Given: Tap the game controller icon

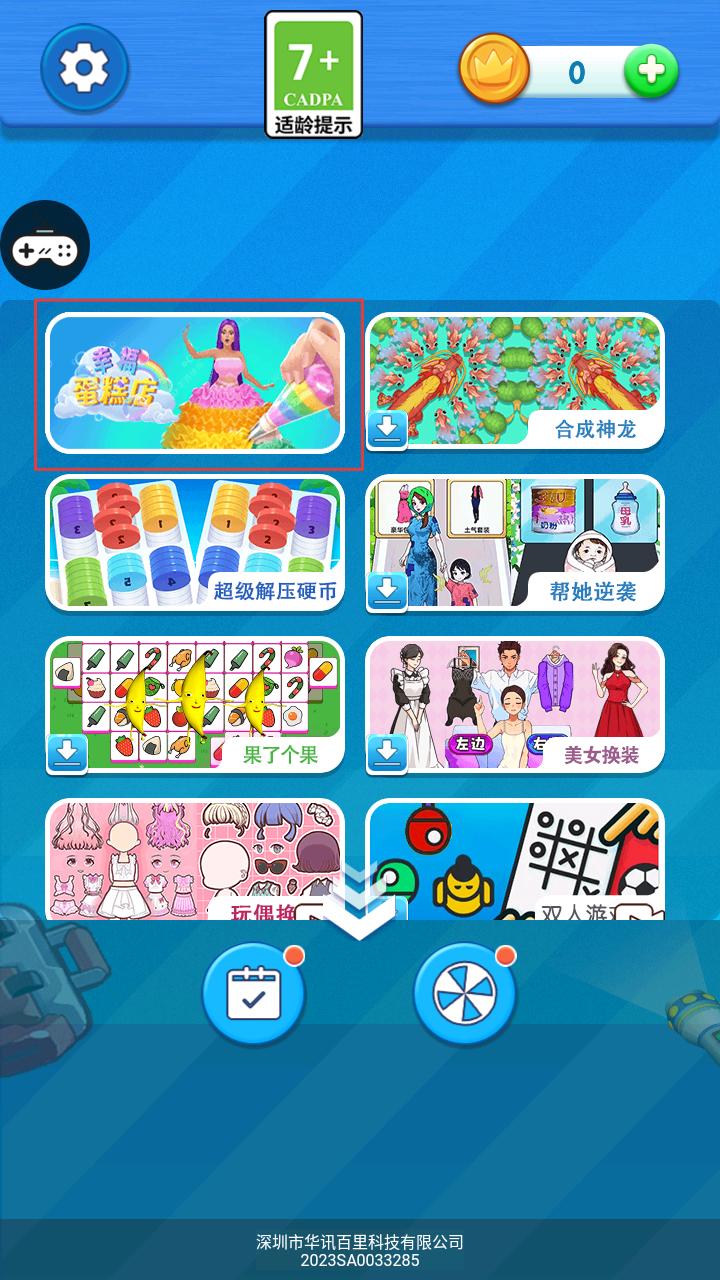Looking at the screenshot, I should [45, 245].
